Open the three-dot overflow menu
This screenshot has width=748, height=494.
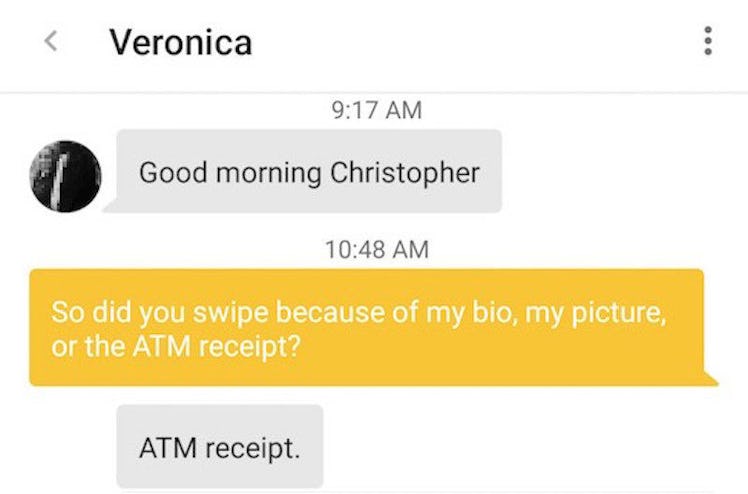[x=708, y=42]
